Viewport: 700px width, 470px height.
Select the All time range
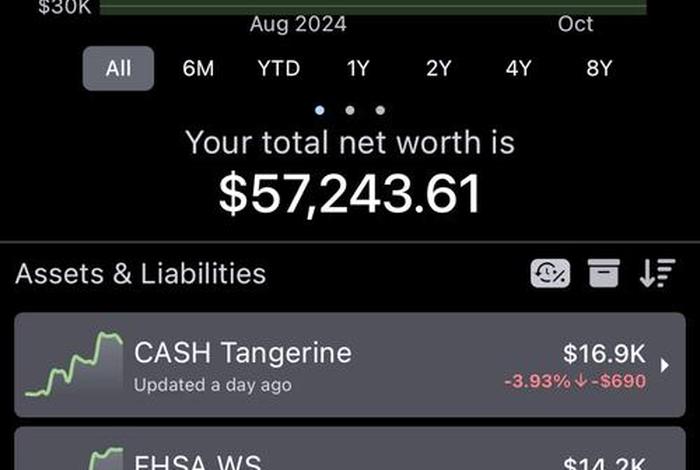118,69
